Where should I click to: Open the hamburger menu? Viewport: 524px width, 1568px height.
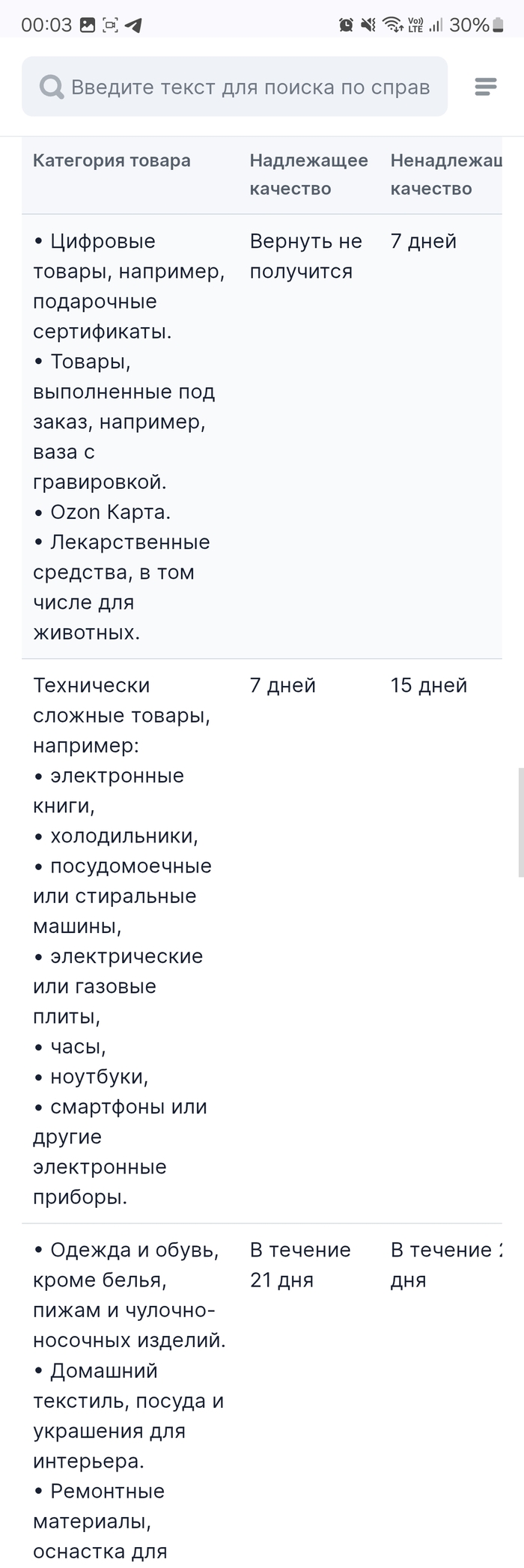[485, 87]
